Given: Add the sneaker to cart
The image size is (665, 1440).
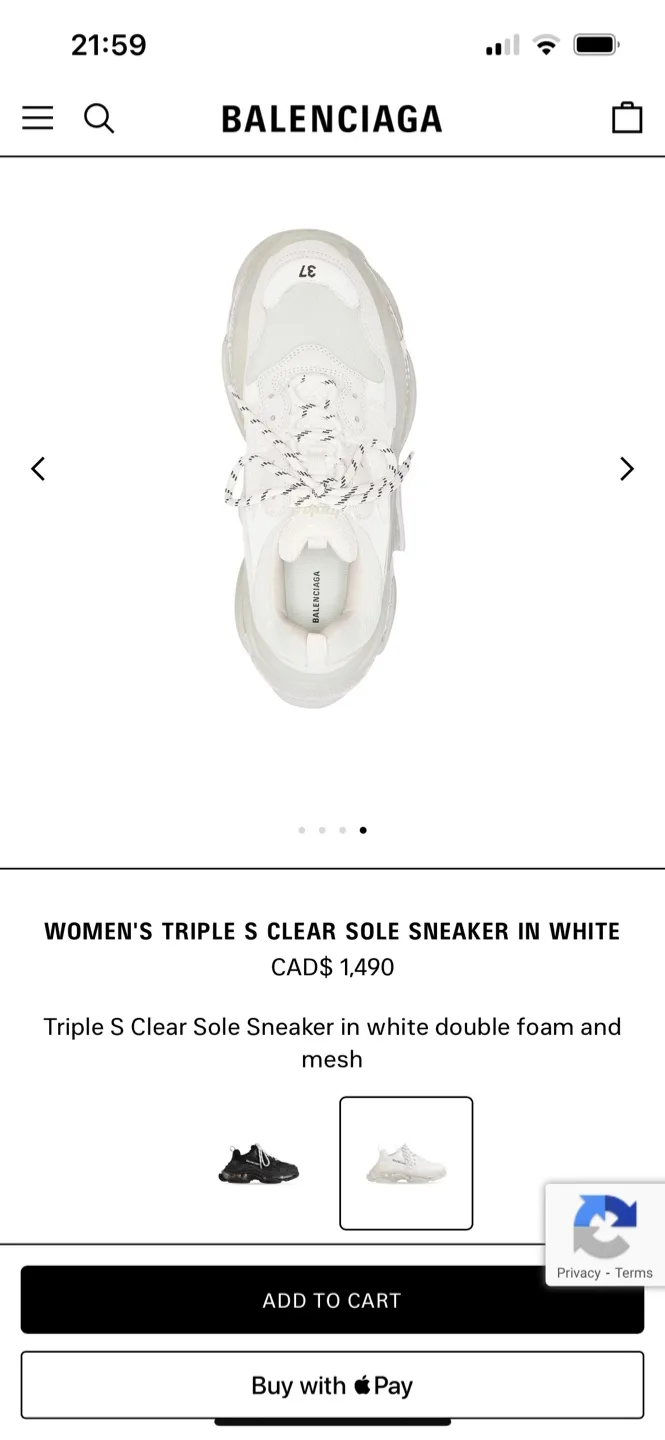Looking at the screenshot, I should 332,1300.
